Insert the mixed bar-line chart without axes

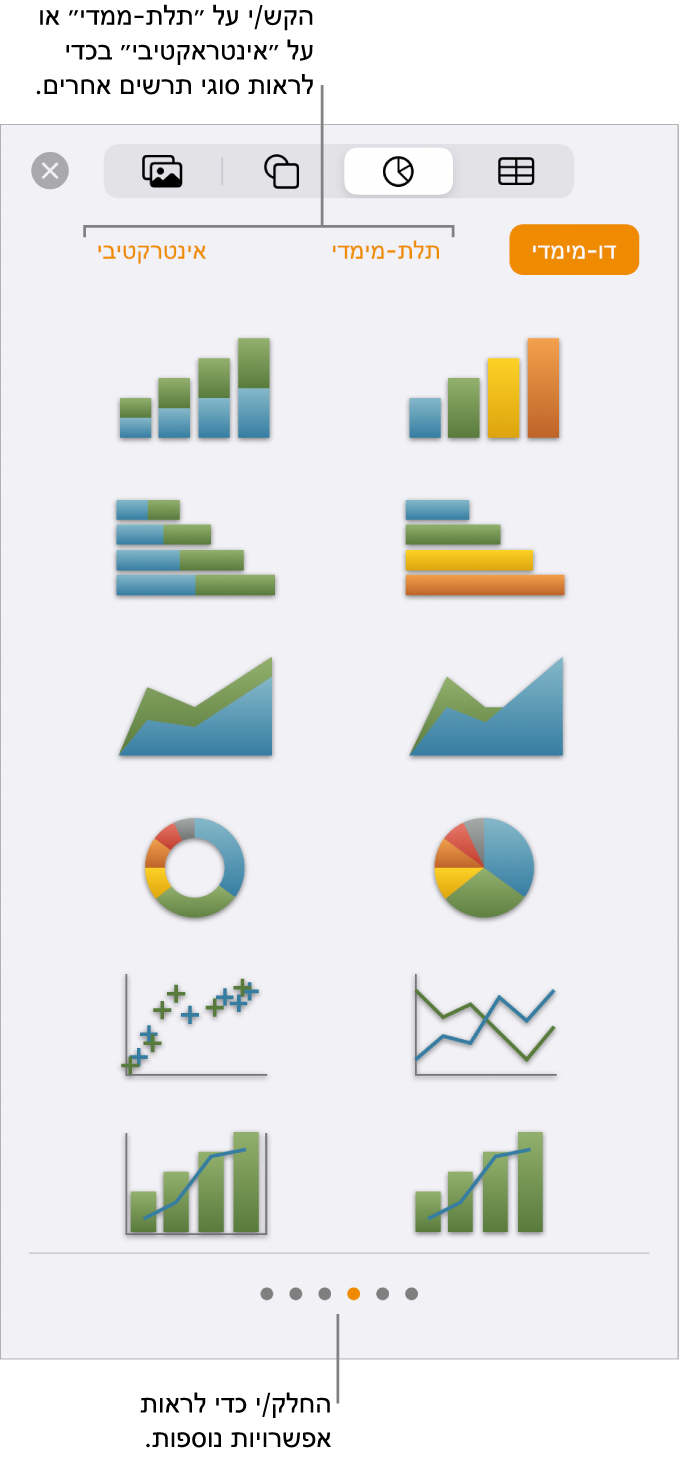tap(480, 1183)
